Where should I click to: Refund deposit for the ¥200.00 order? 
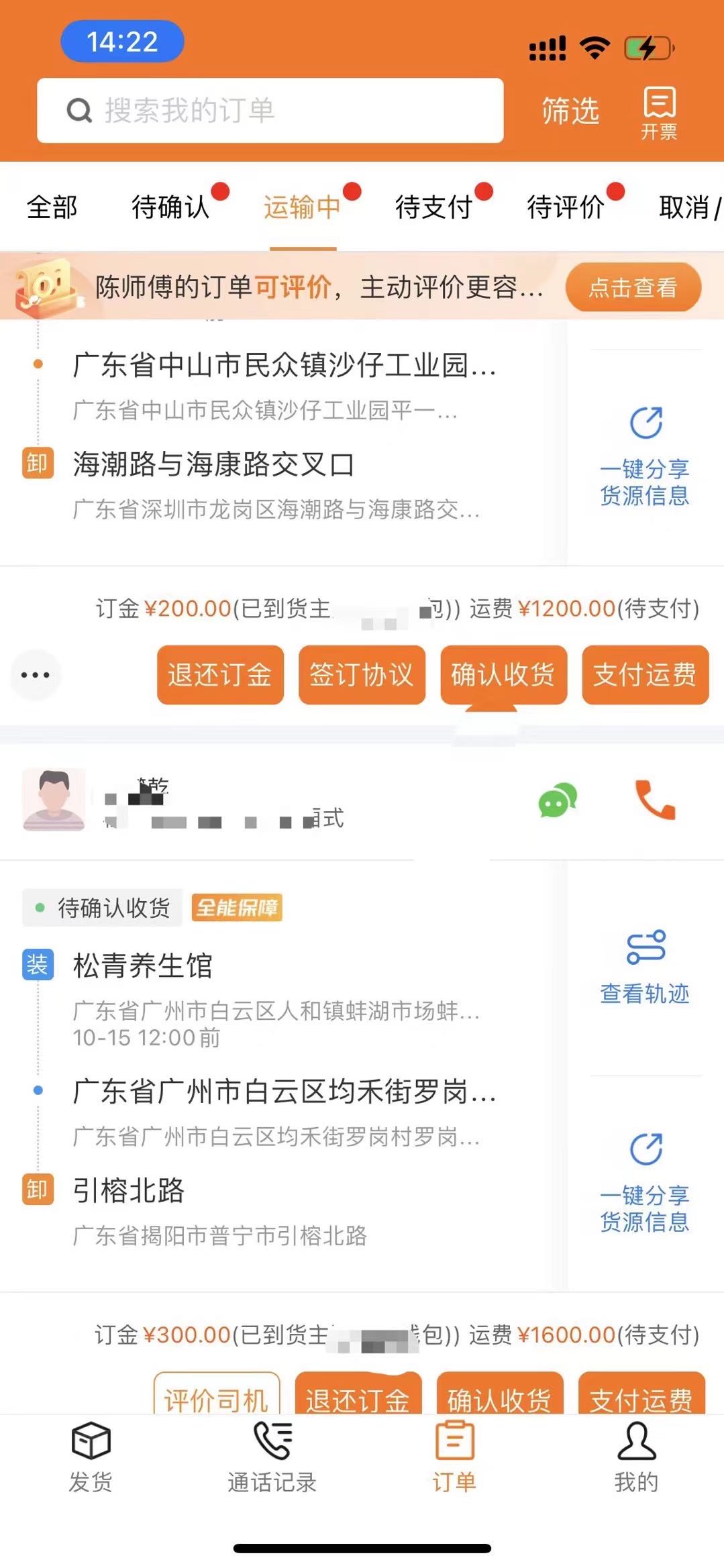point(220,675)
